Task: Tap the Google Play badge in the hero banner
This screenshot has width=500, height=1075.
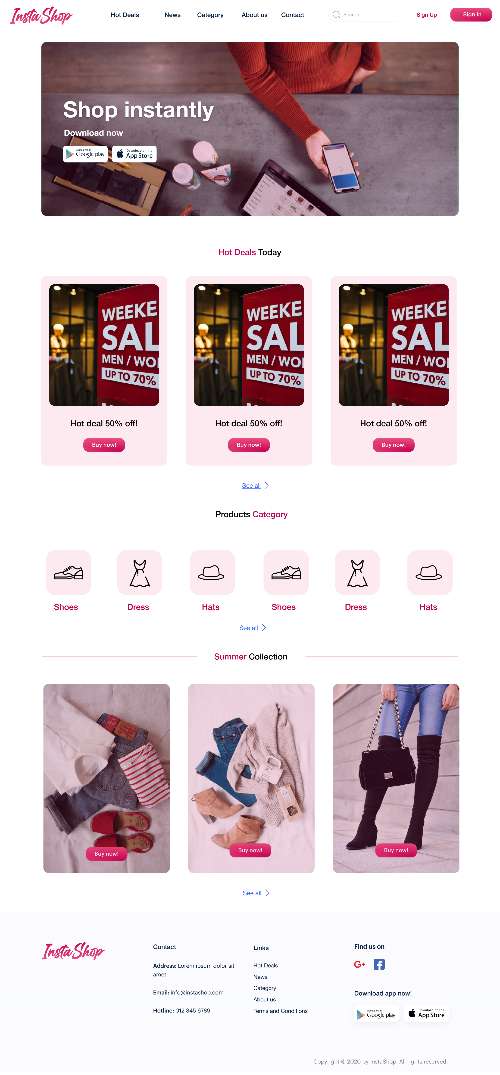Action: [x=85, y=154]
